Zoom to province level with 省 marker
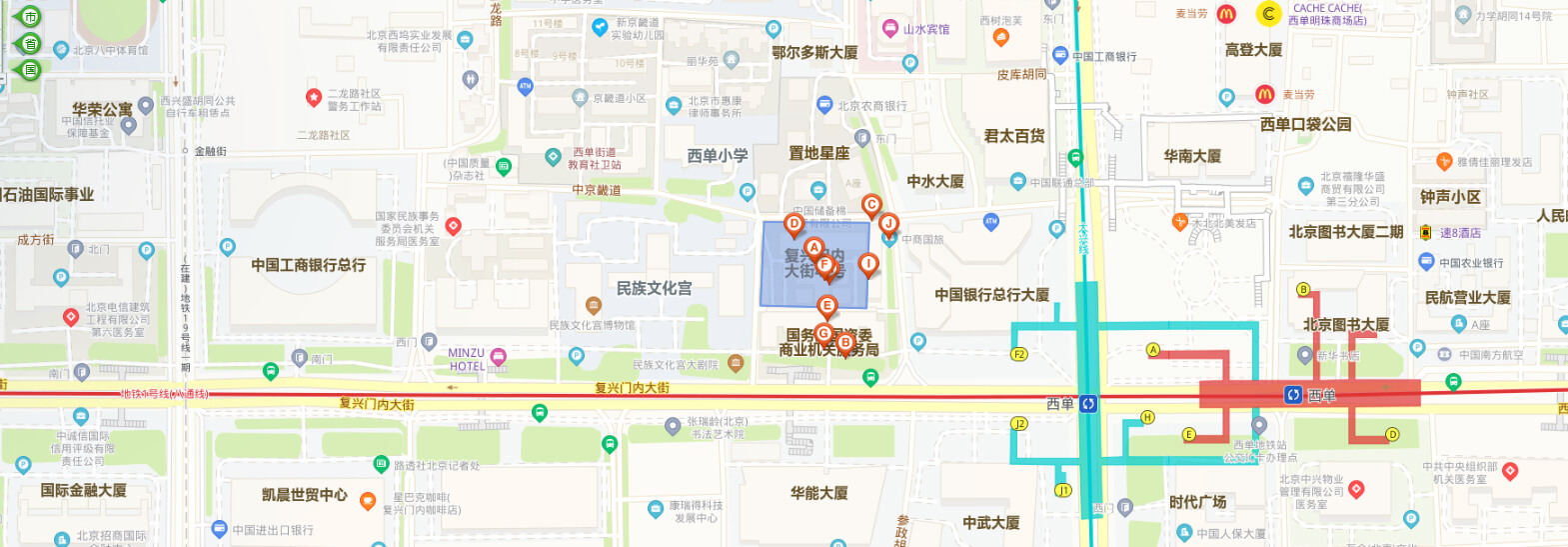The image size is (1568, 547). [x=30, y=43]
